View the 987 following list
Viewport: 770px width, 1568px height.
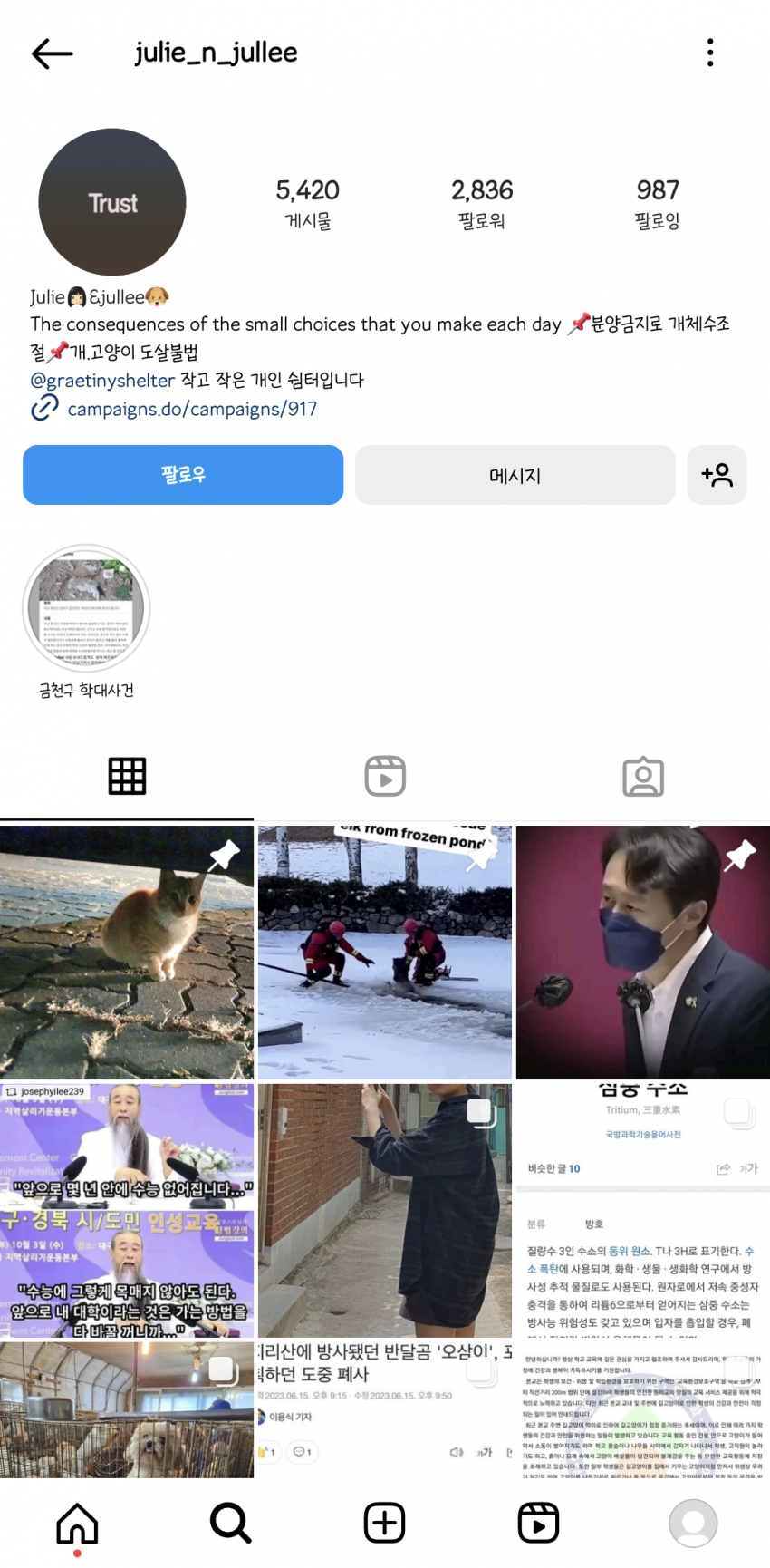tap(657, 203)
